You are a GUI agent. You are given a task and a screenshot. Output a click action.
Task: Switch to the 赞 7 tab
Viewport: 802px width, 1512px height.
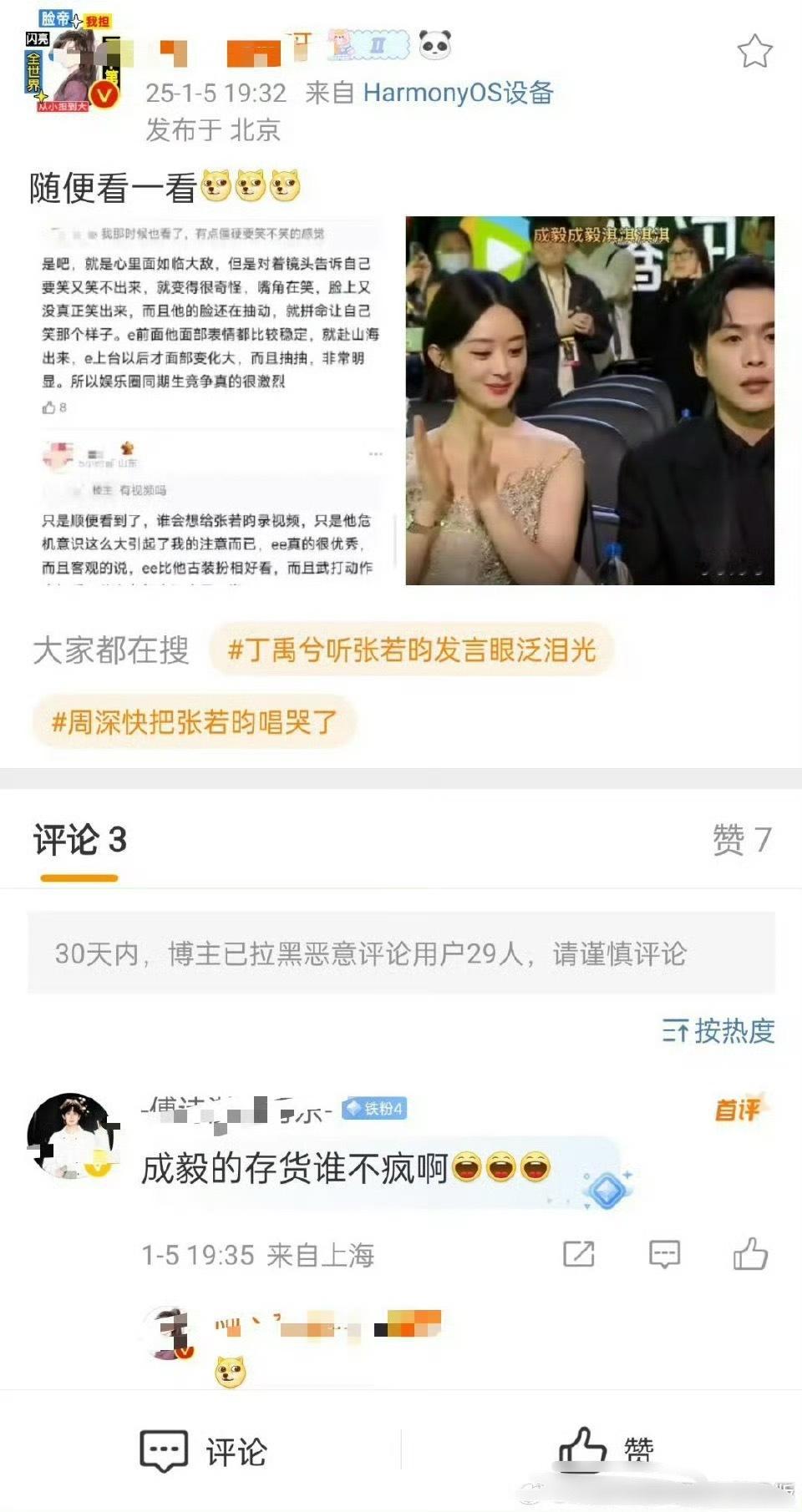coord(744,840)
